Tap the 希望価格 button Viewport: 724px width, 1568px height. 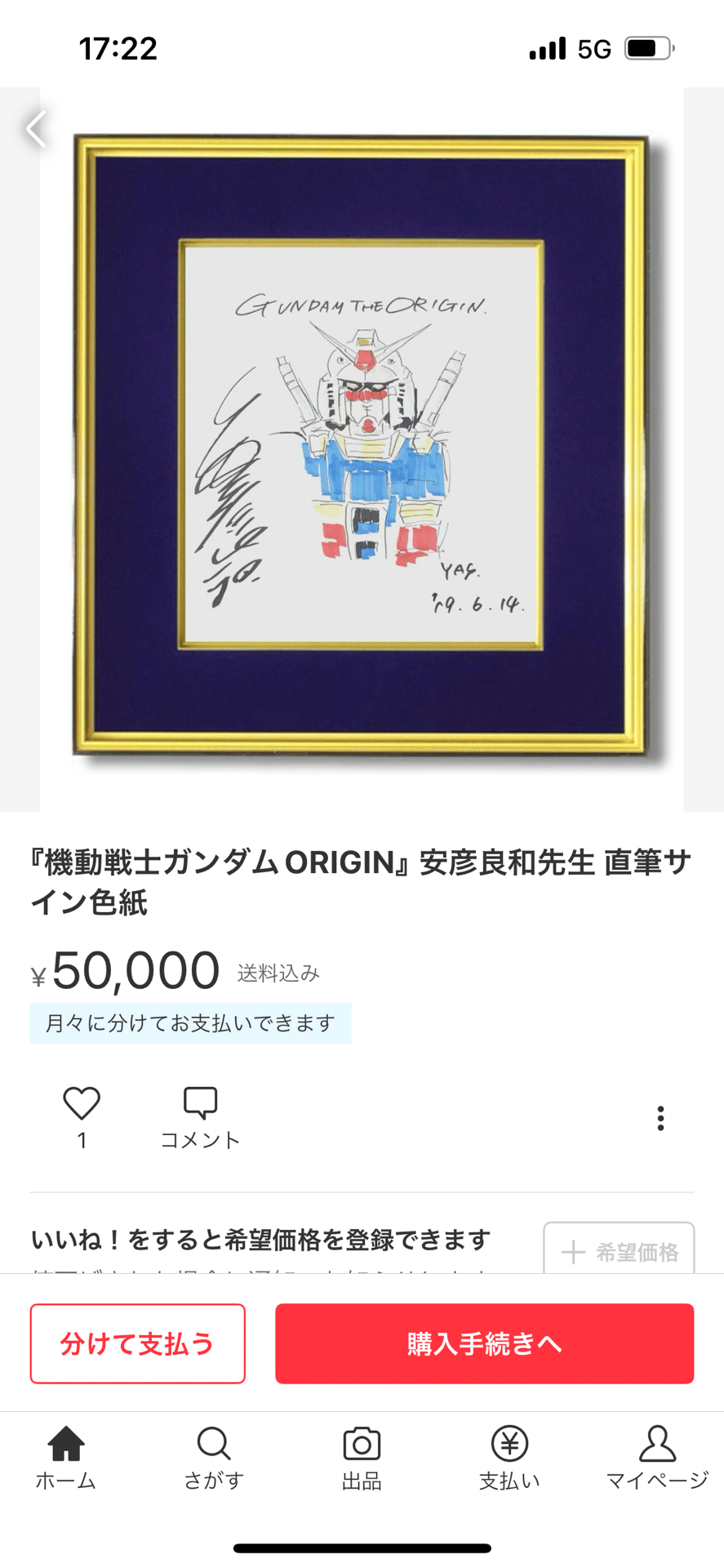619,1249
